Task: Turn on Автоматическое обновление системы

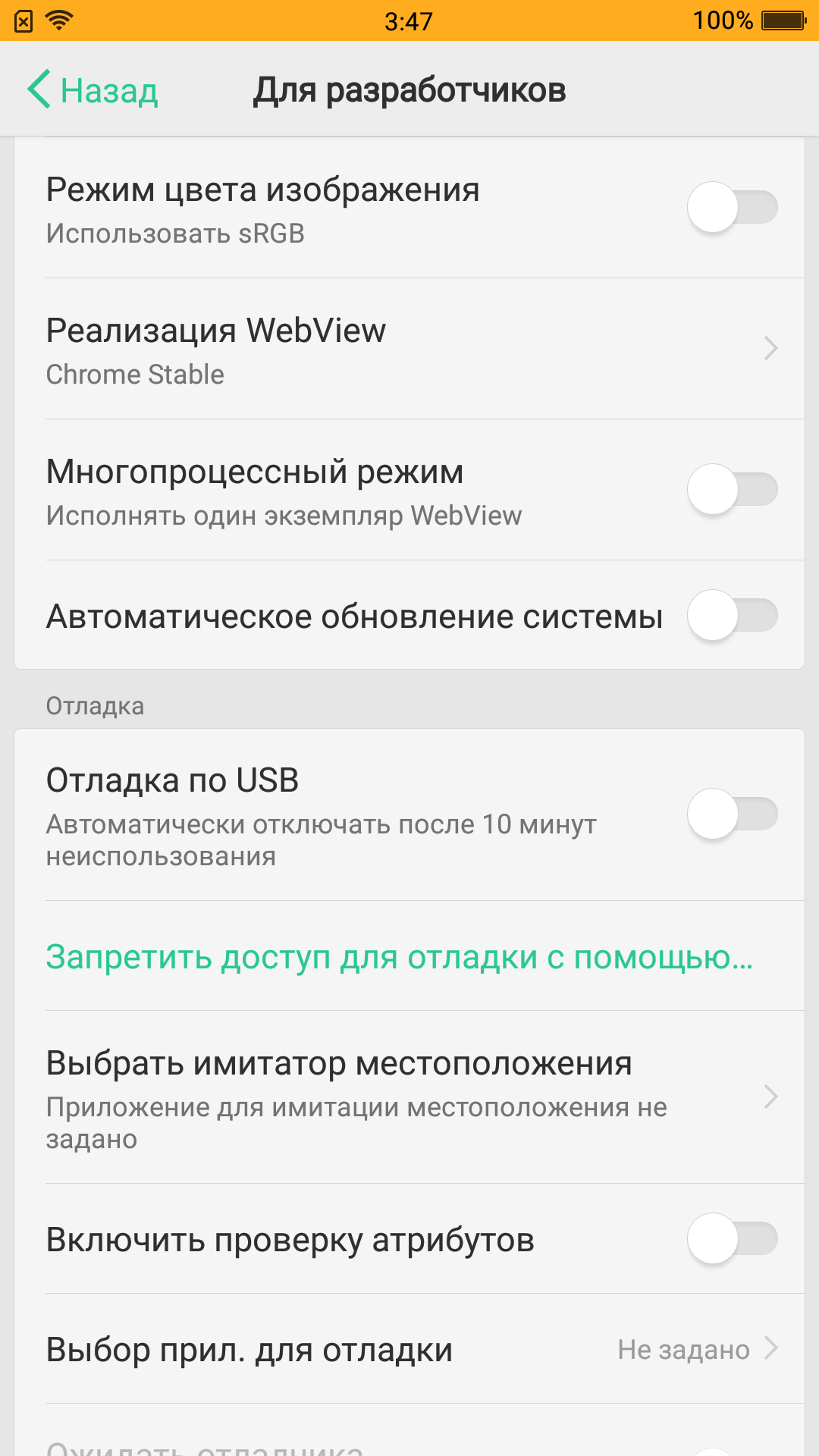Action: coord(733,615)
